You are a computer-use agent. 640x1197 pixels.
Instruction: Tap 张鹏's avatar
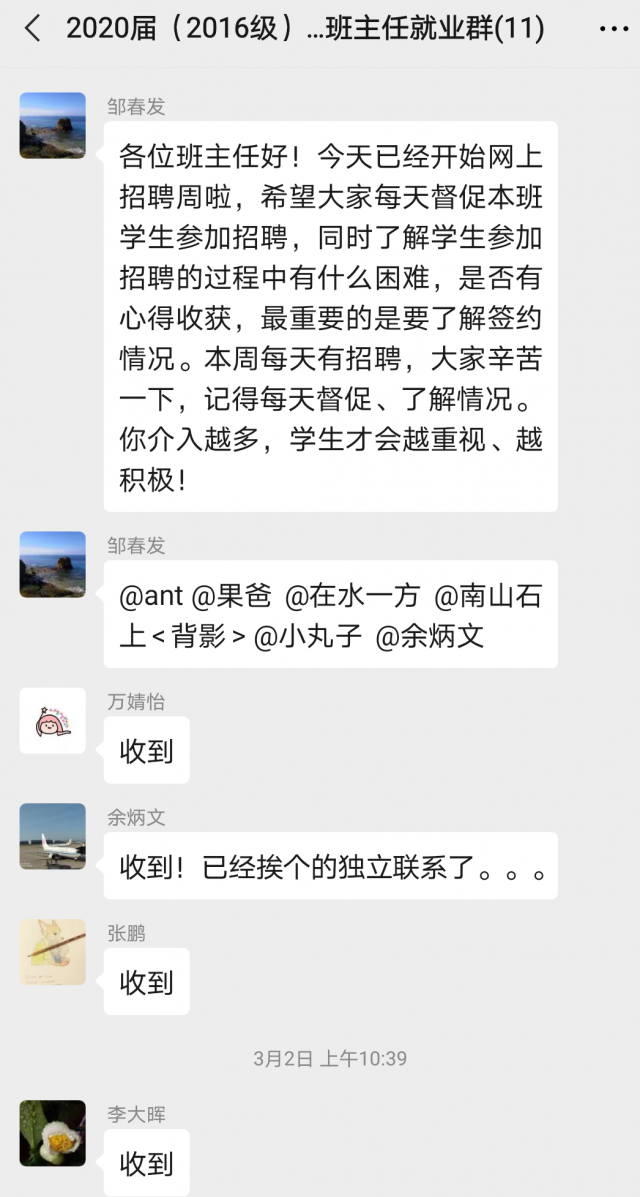coord(52,952)
